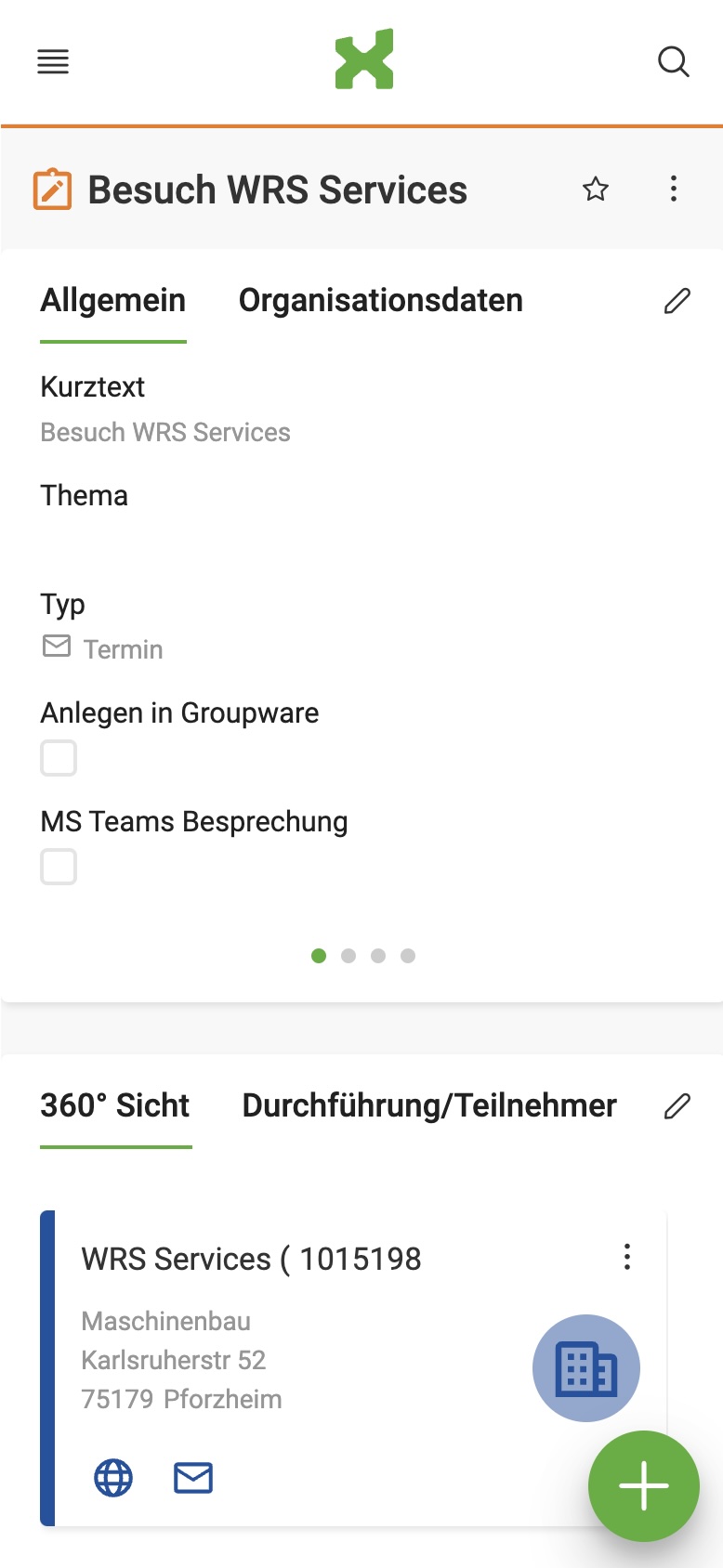723x1568 pixels.
Task: Check the Anlegen in Groupware box
Action: pos(59,758)
